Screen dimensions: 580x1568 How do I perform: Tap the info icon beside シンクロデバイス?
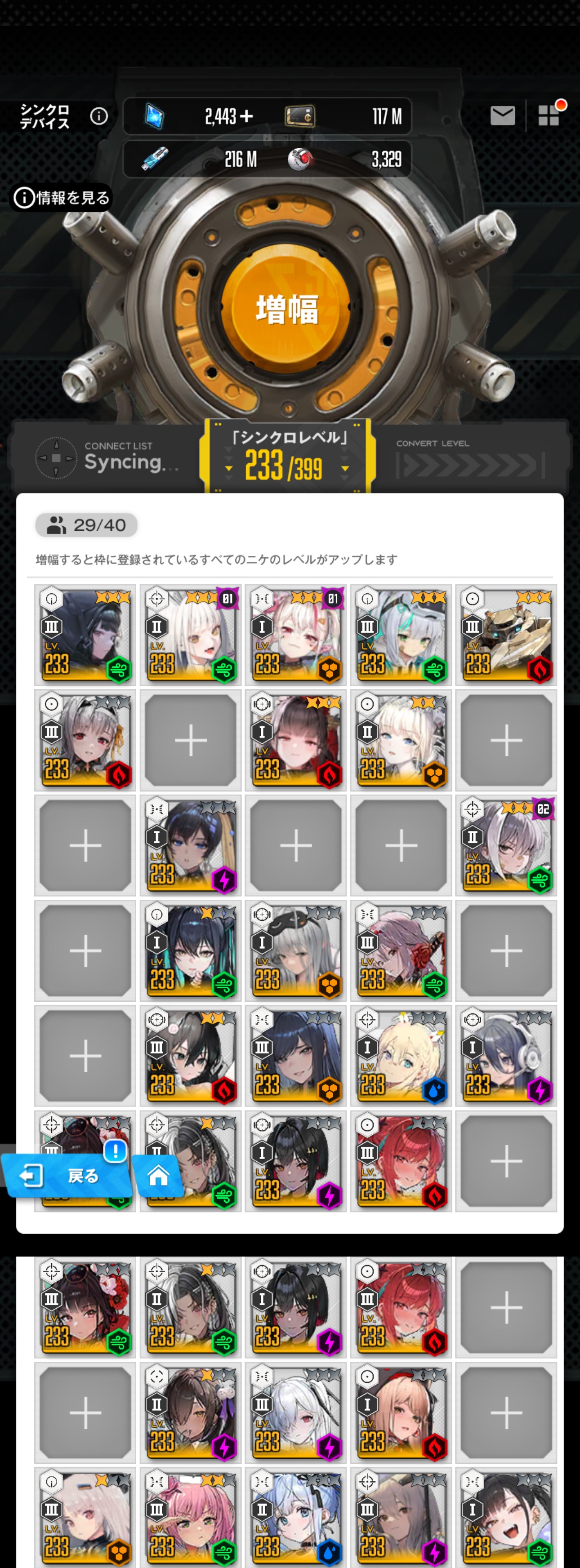(x=99, y=115)
